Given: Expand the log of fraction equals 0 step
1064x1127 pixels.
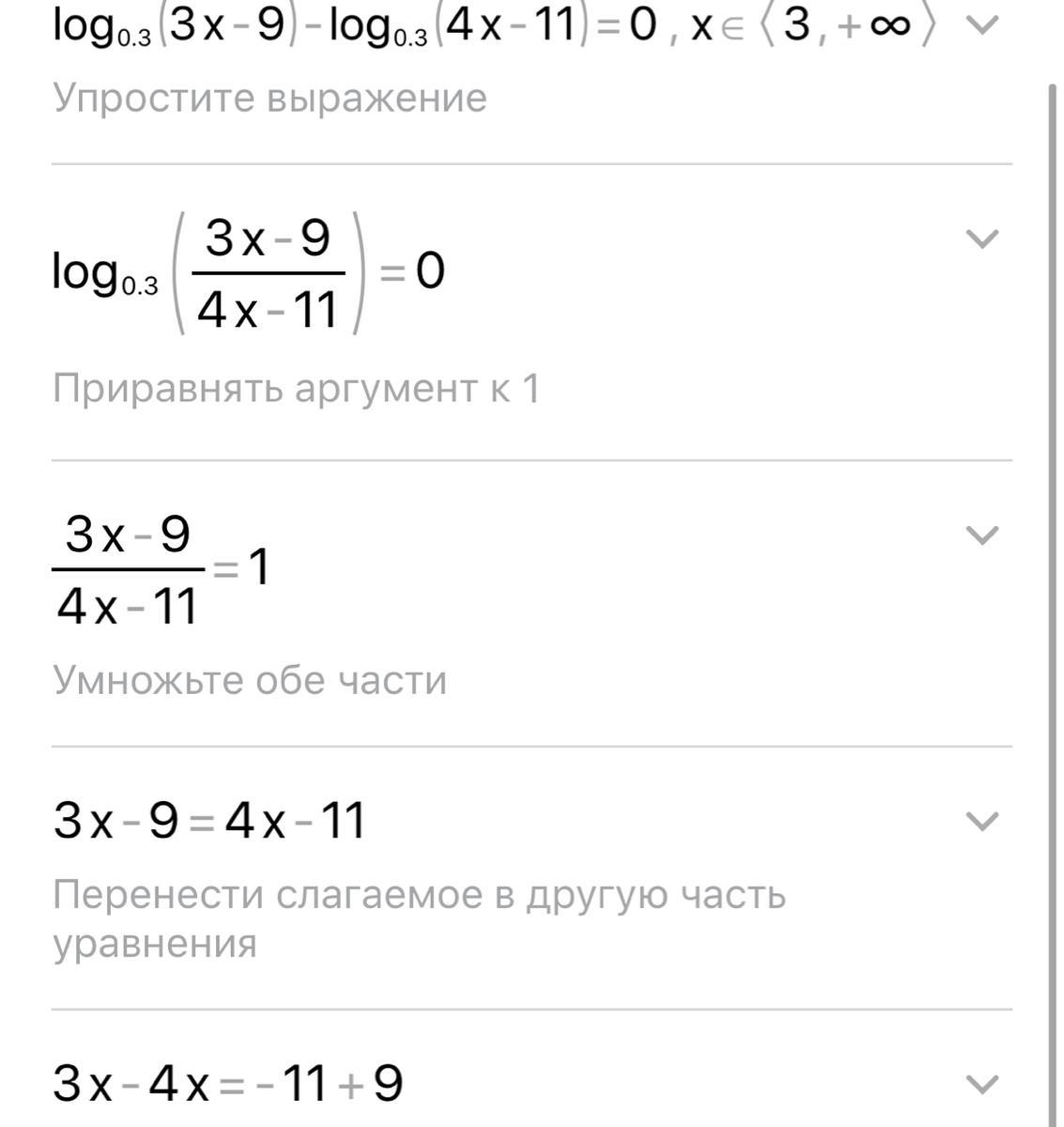Looking at the screenshot, I should click(981, 239).
